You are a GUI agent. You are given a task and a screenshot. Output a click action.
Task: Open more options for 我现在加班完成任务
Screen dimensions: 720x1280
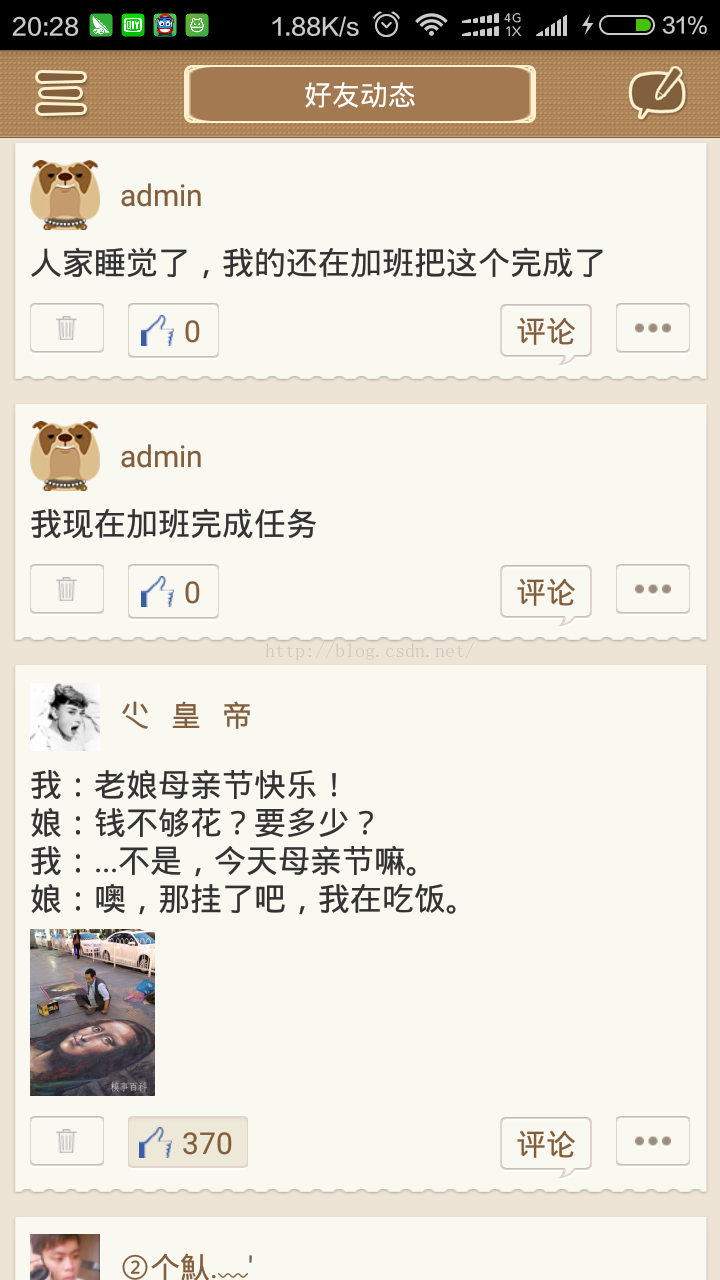(653, 589)
